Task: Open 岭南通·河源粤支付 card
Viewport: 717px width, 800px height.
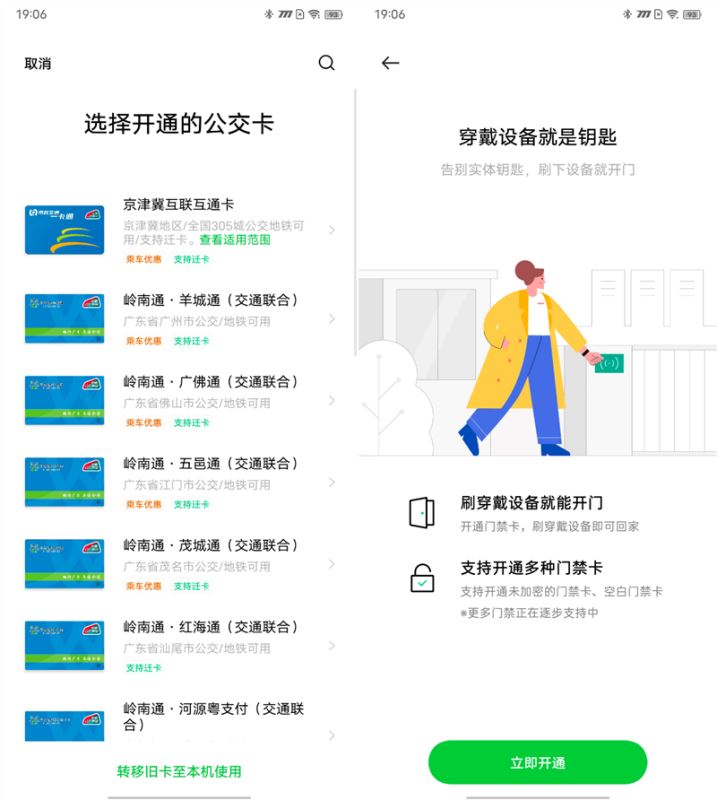Action: 180,718
